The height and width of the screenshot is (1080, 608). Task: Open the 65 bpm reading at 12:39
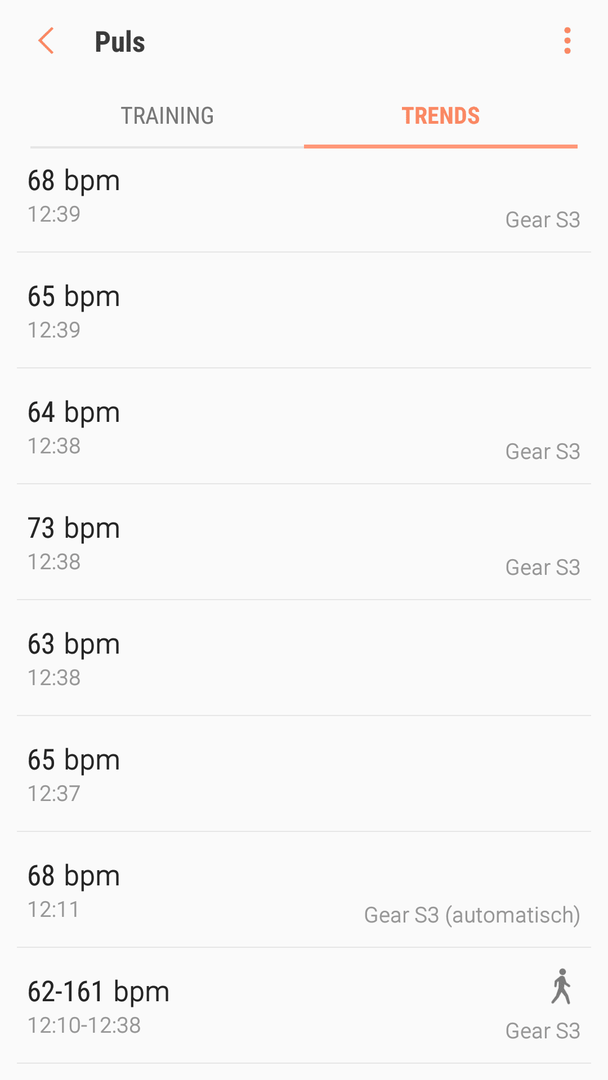point(304,311)
